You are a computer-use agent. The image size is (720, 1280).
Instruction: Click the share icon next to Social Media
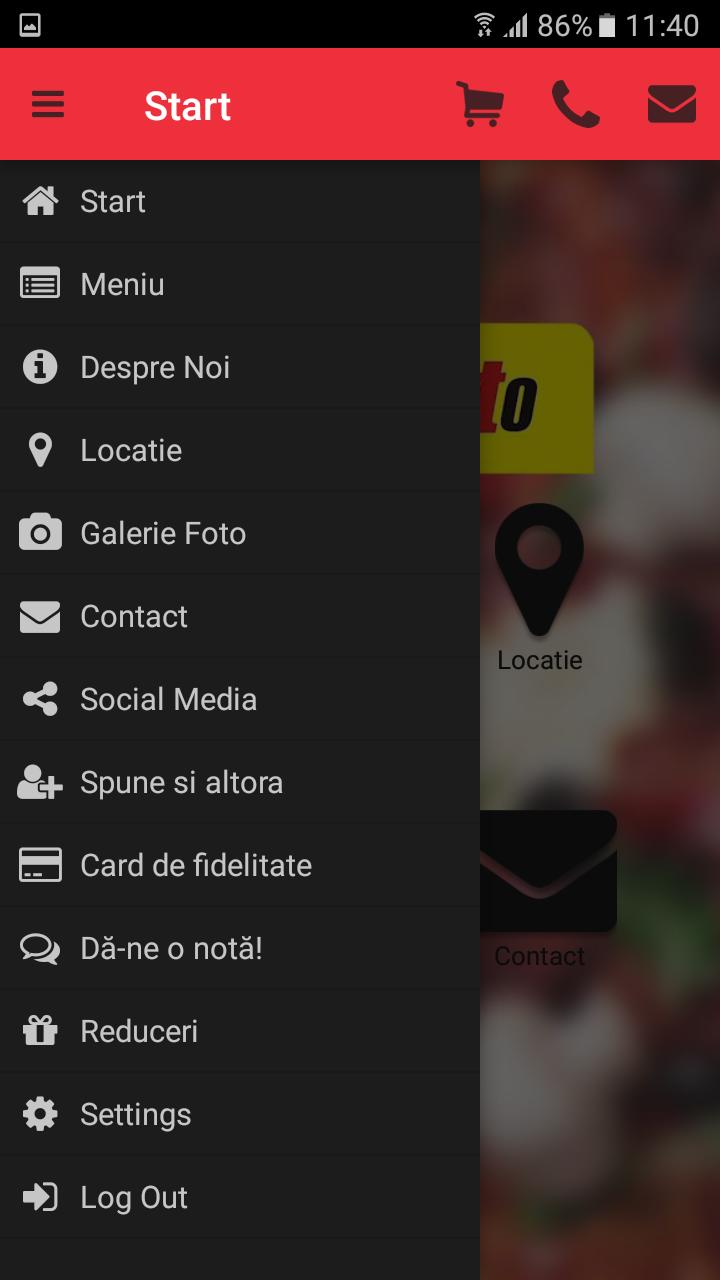point(38,699)
